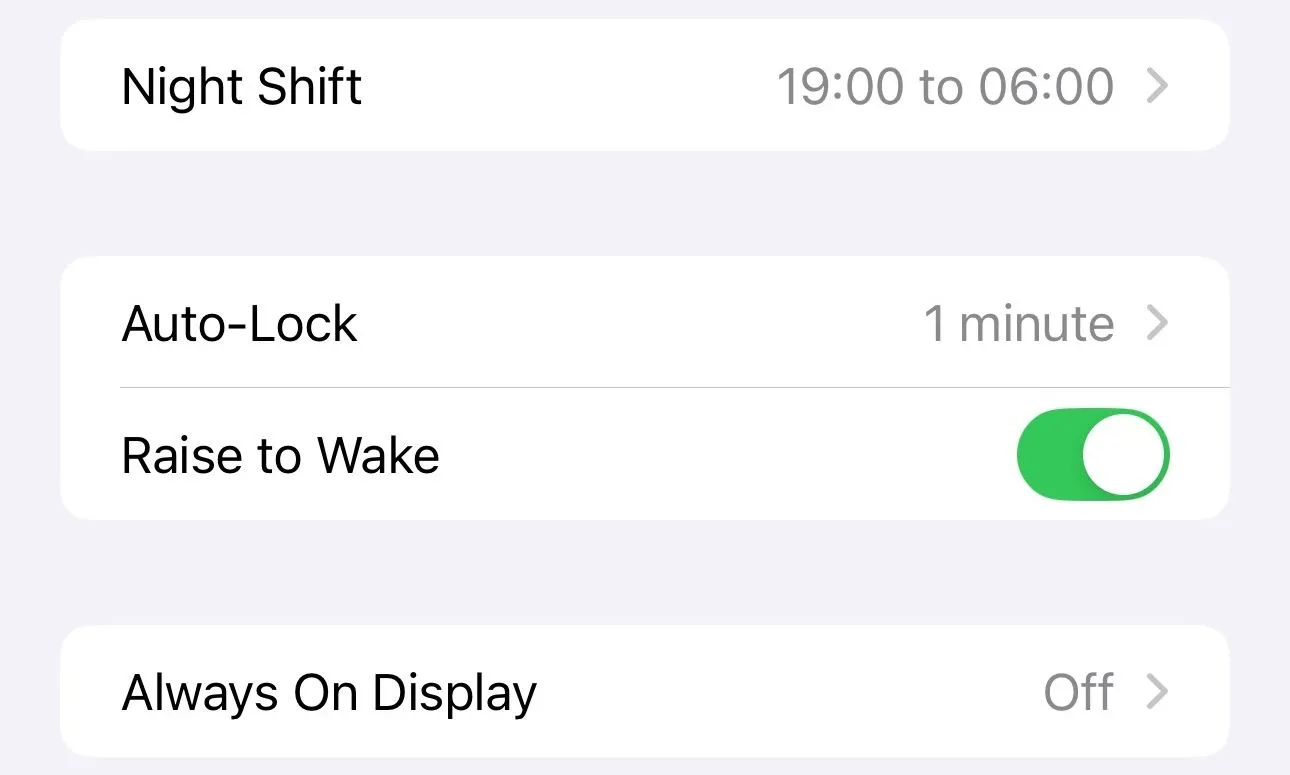Open Night Shift schedule settings
This screenshot has height=775, width=1290.
point(644,86)
